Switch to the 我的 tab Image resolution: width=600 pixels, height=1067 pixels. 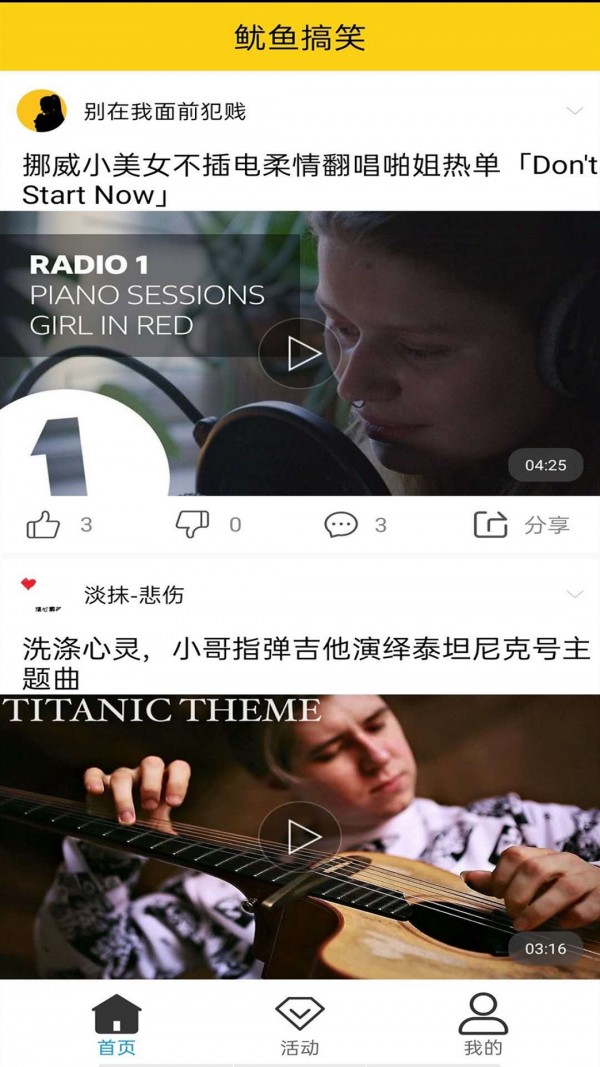point(483,1025)
